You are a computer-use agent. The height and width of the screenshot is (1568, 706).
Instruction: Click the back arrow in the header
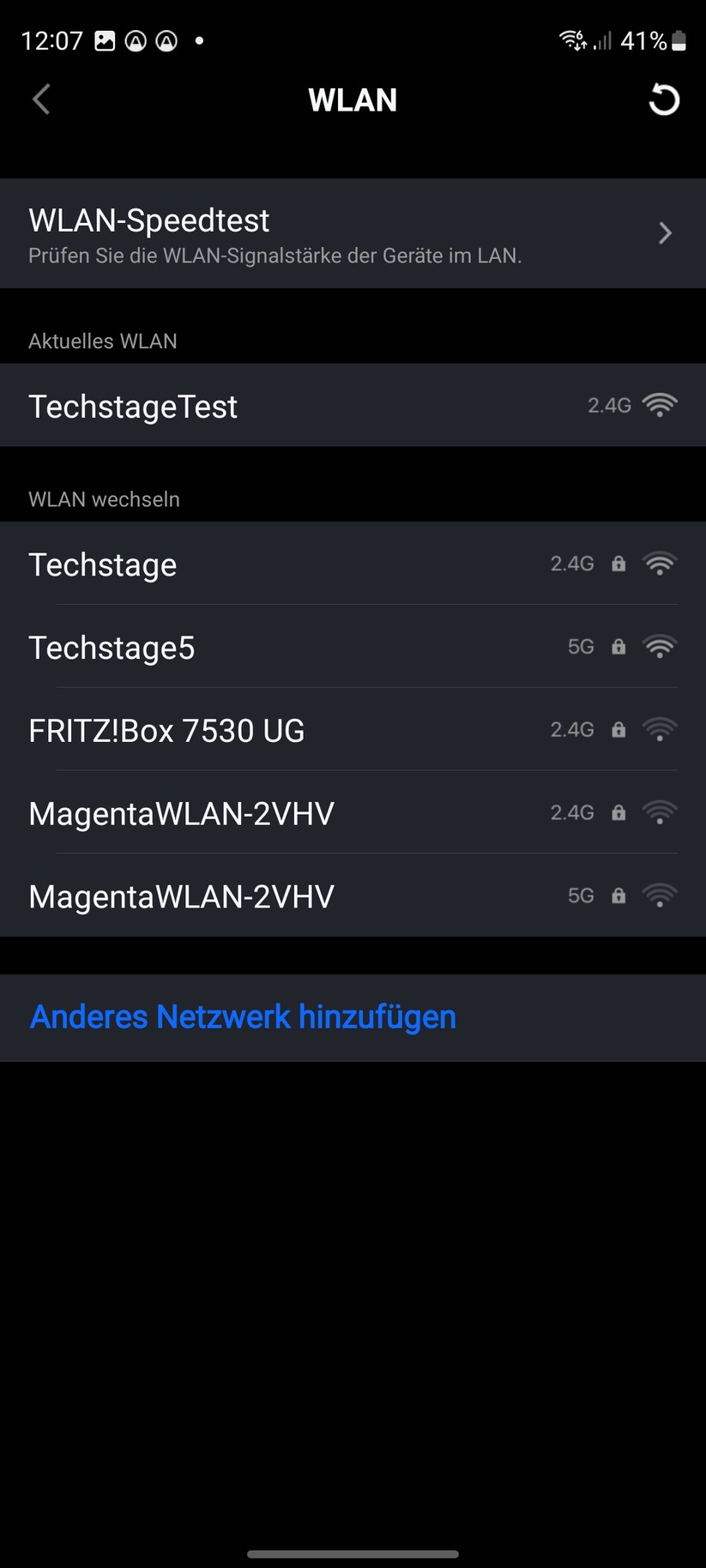coord(40,100)
